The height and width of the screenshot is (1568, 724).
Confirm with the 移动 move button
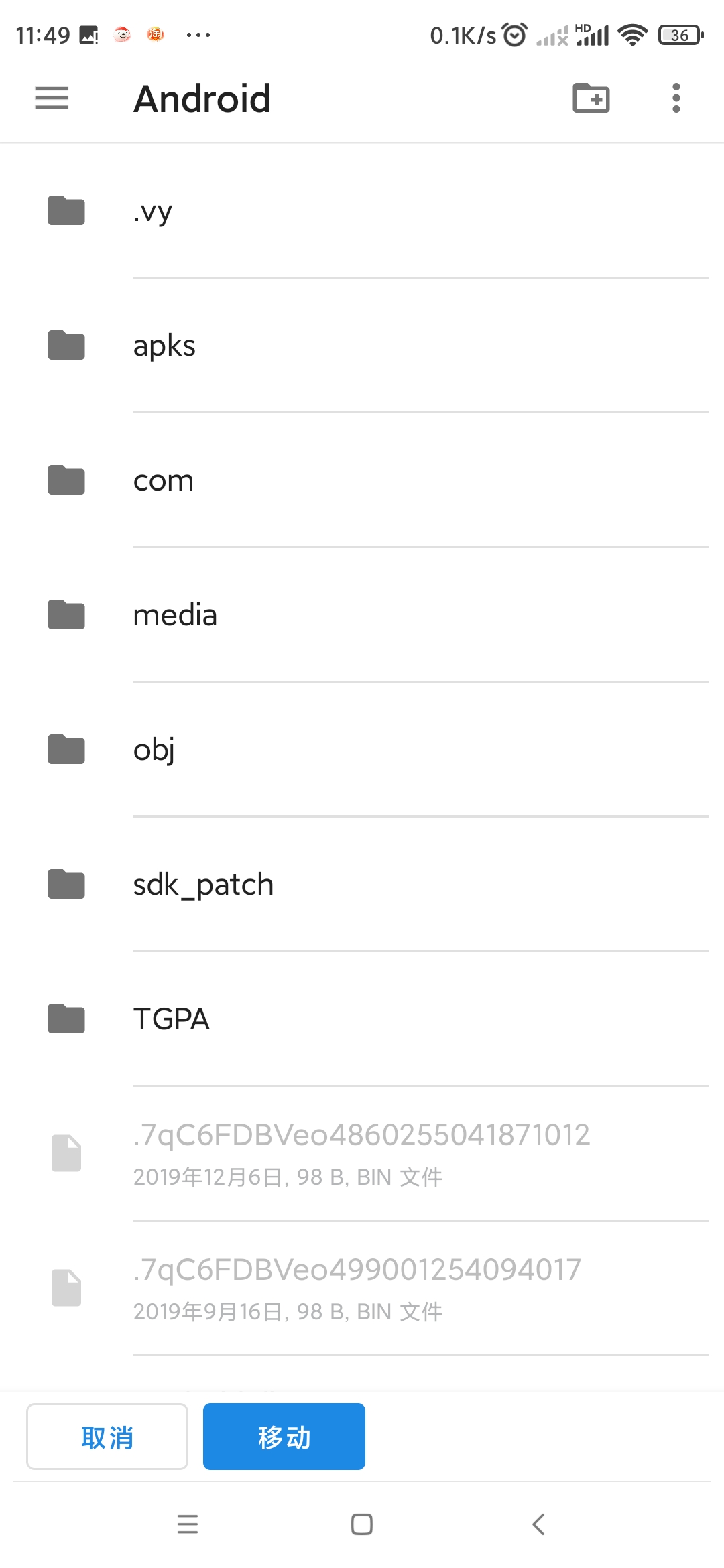click(x=284, y=1437)
